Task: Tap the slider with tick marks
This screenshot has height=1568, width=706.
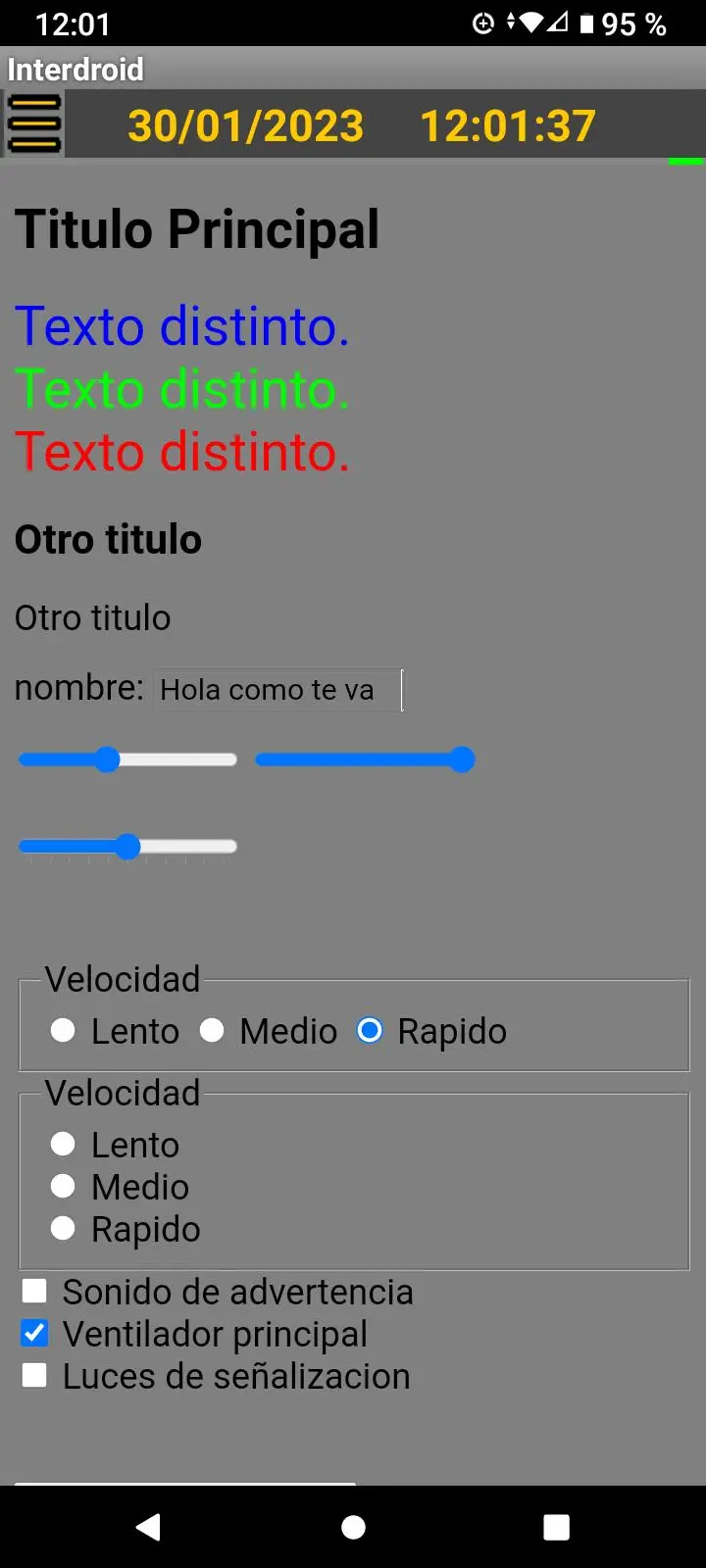Action: 127,847
